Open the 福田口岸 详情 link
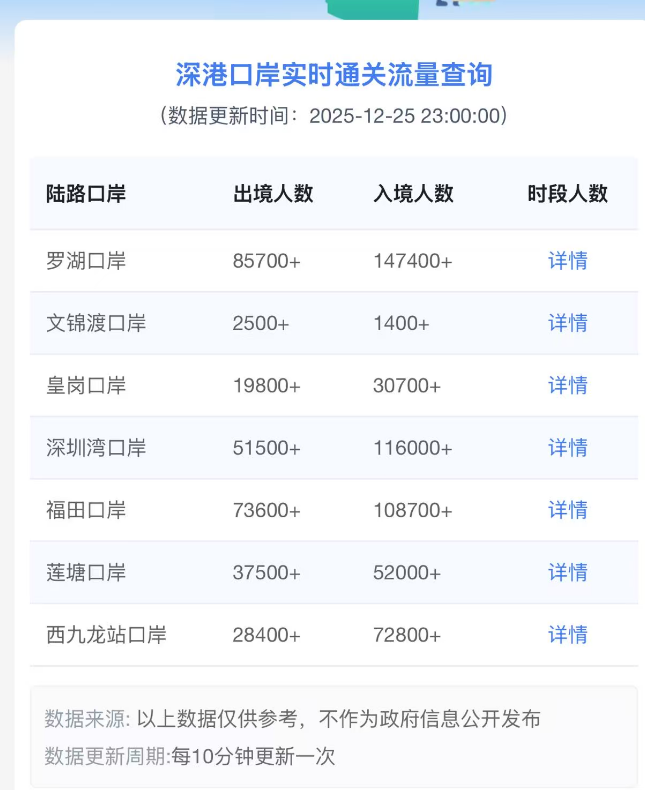Image resolution: width=645 pixels, height=790 pixels. (567, 510)
